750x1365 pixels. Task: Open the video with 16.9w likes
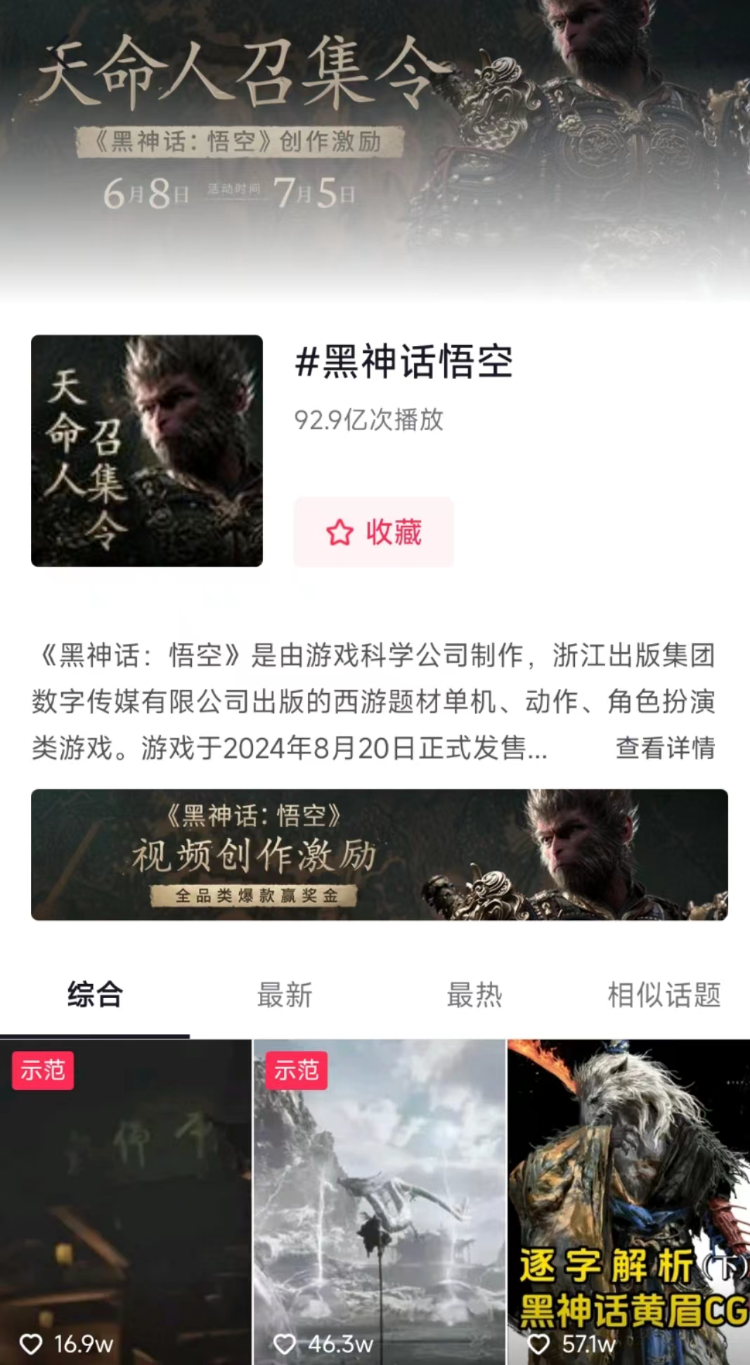click(125, 1200)
